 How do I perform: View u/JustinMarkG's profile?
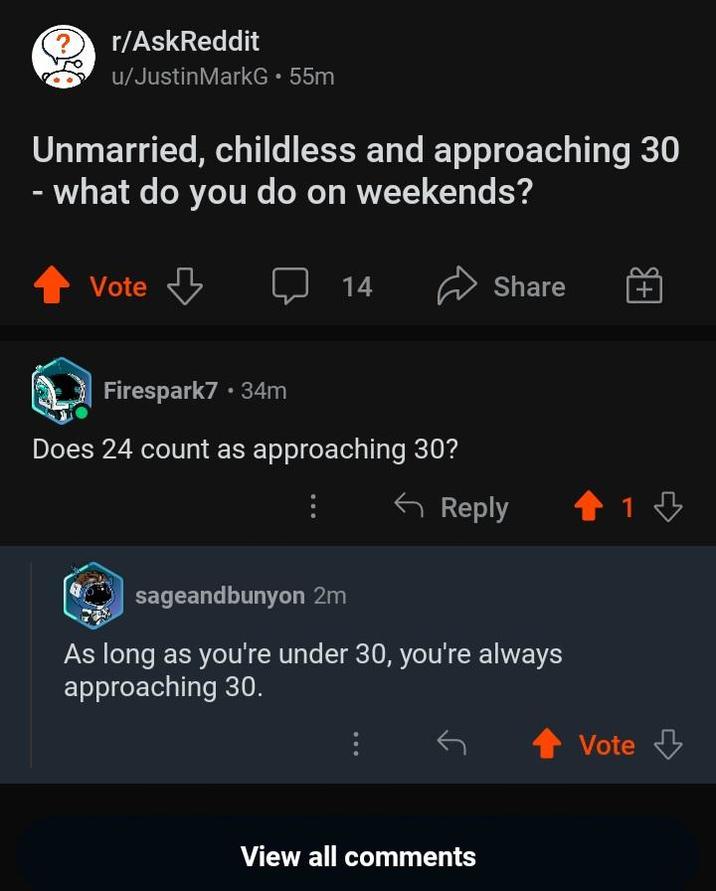189,76
